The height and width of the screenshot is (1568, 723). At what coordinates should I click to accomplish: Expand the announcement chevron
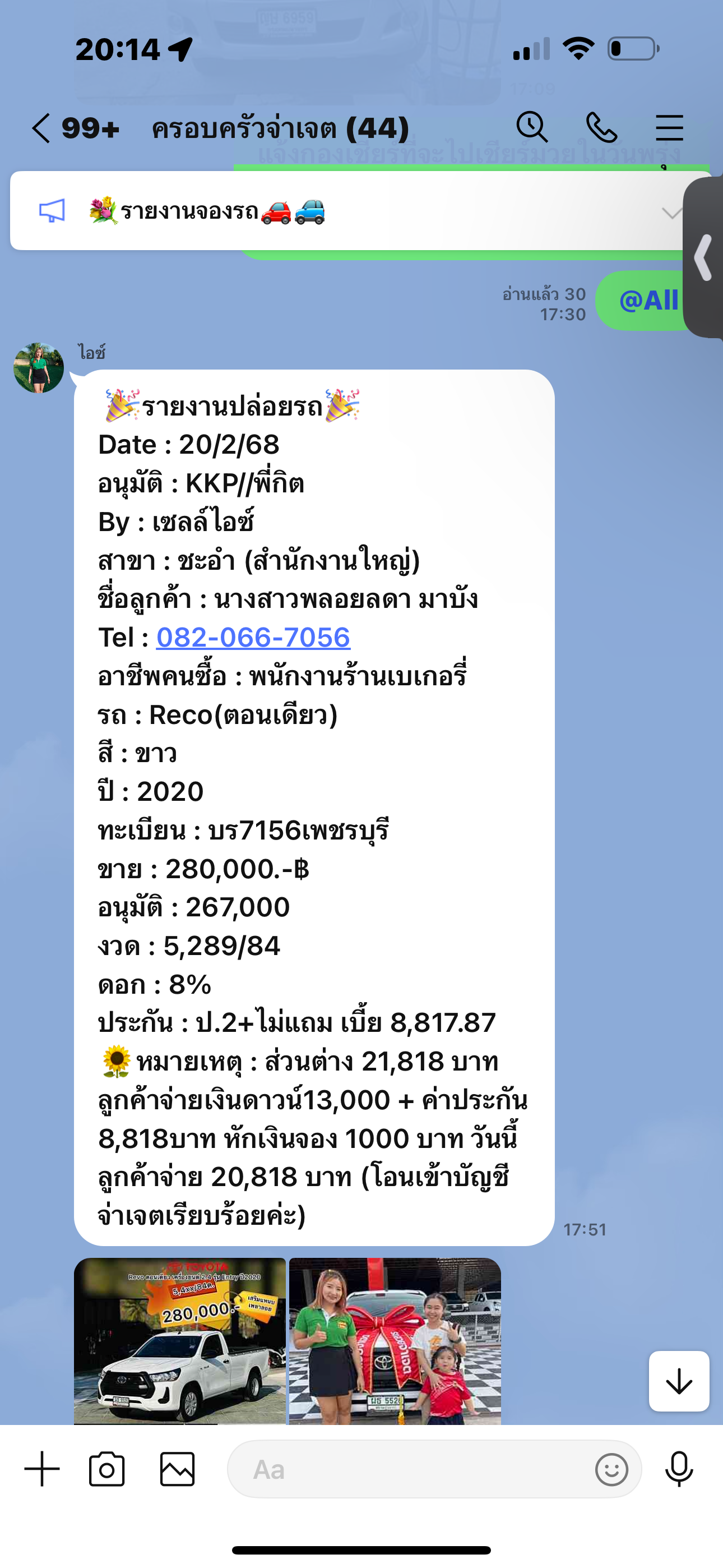point(672,213)
